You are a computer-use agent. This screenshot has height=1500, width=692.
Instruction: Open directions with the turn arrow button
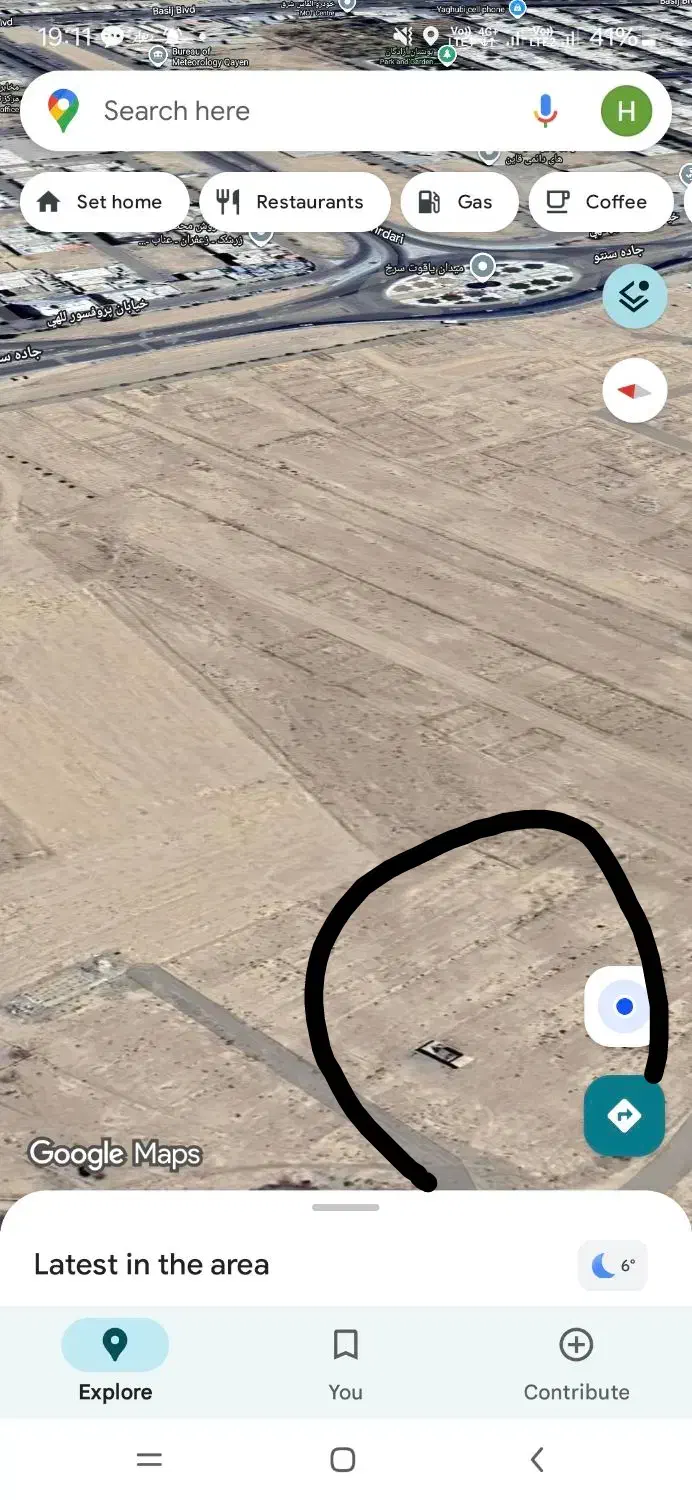tap(624, 1115)
